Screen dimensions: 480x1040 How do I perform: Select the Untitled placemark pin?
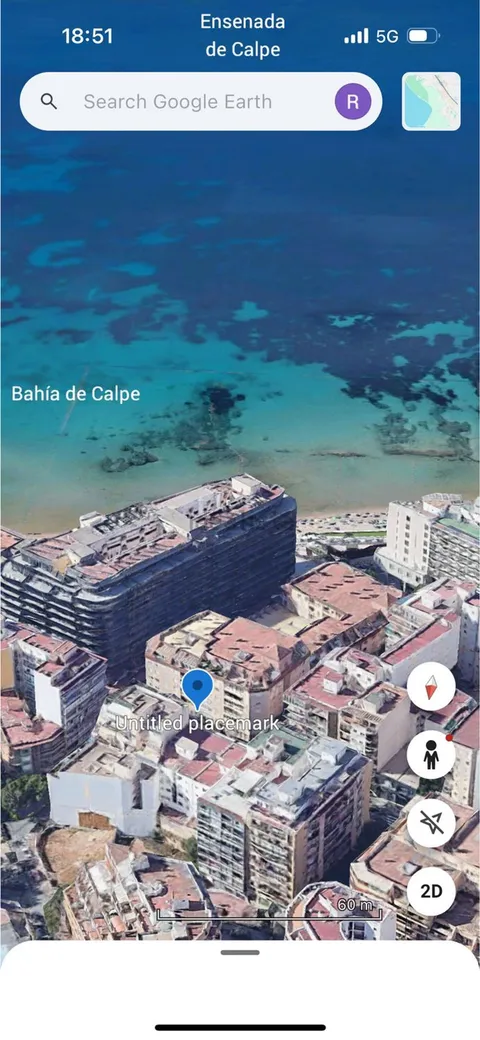pos(197,689)
